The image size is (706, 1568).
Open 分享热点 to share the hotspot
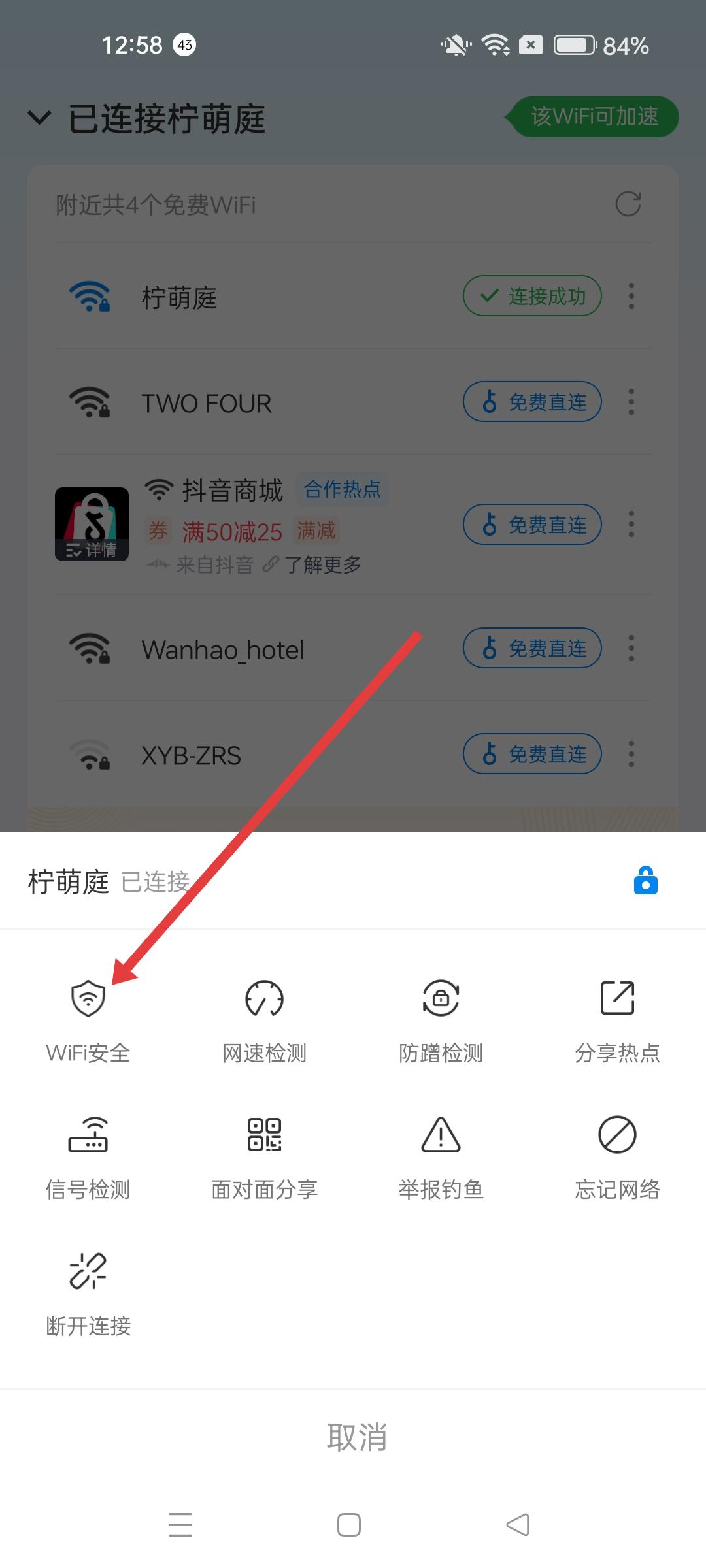click(x=617, y=1017)
